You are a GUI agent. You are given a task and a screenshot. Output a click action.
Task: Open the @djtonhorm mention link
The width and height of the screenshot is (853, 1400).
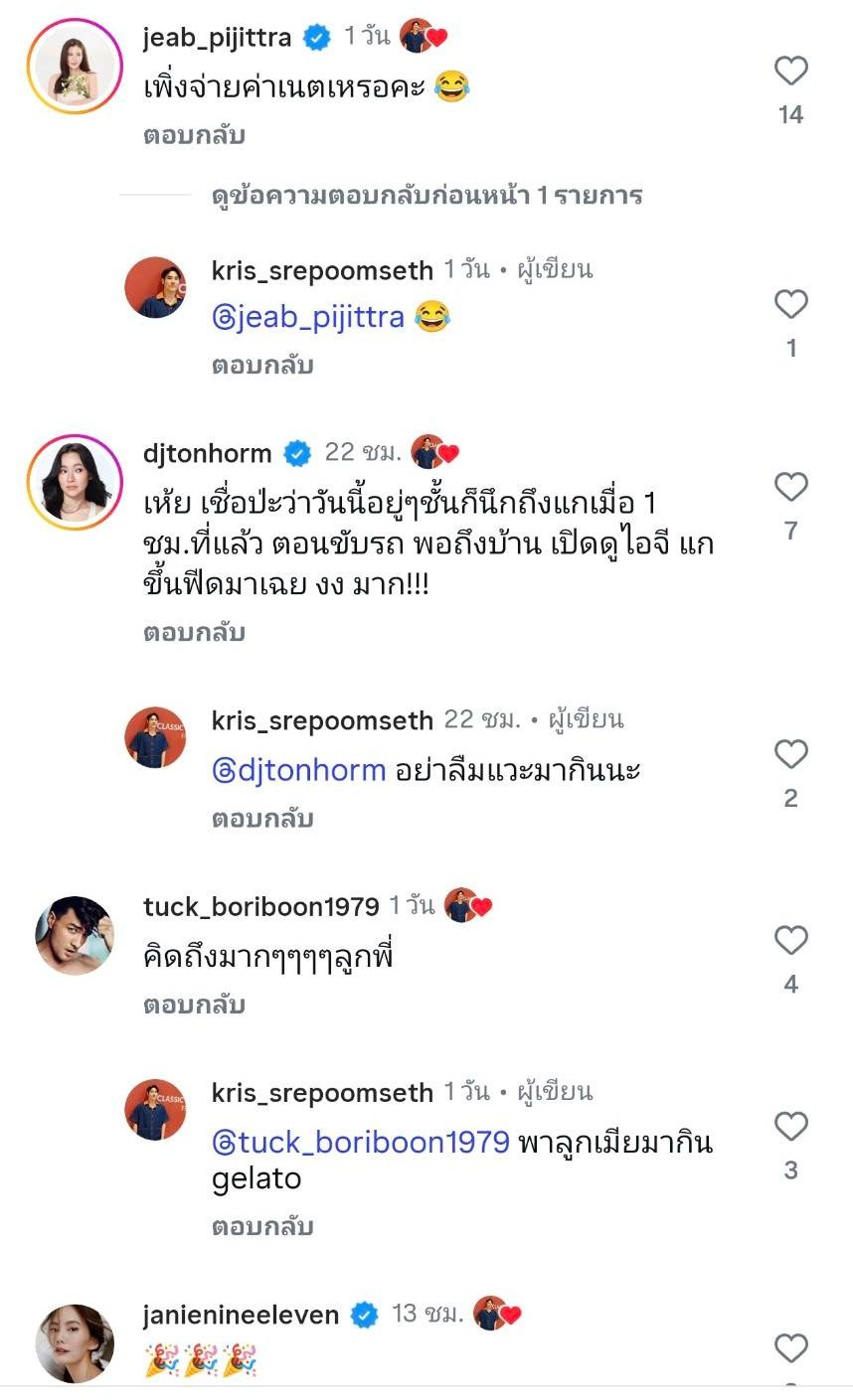click(299, 770)
